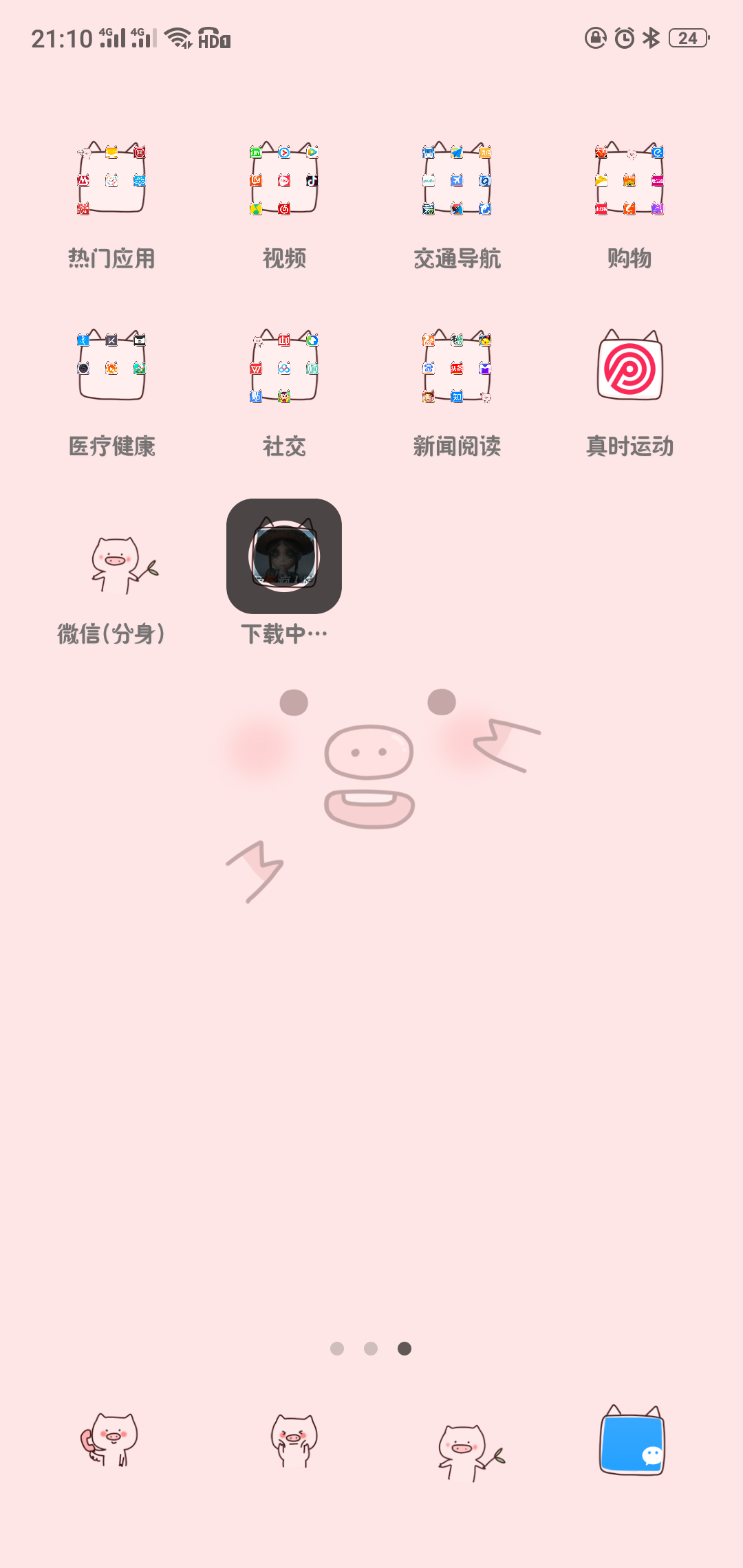
Task: Open the blue messaging app in dock
Action: coord(632,1440)
